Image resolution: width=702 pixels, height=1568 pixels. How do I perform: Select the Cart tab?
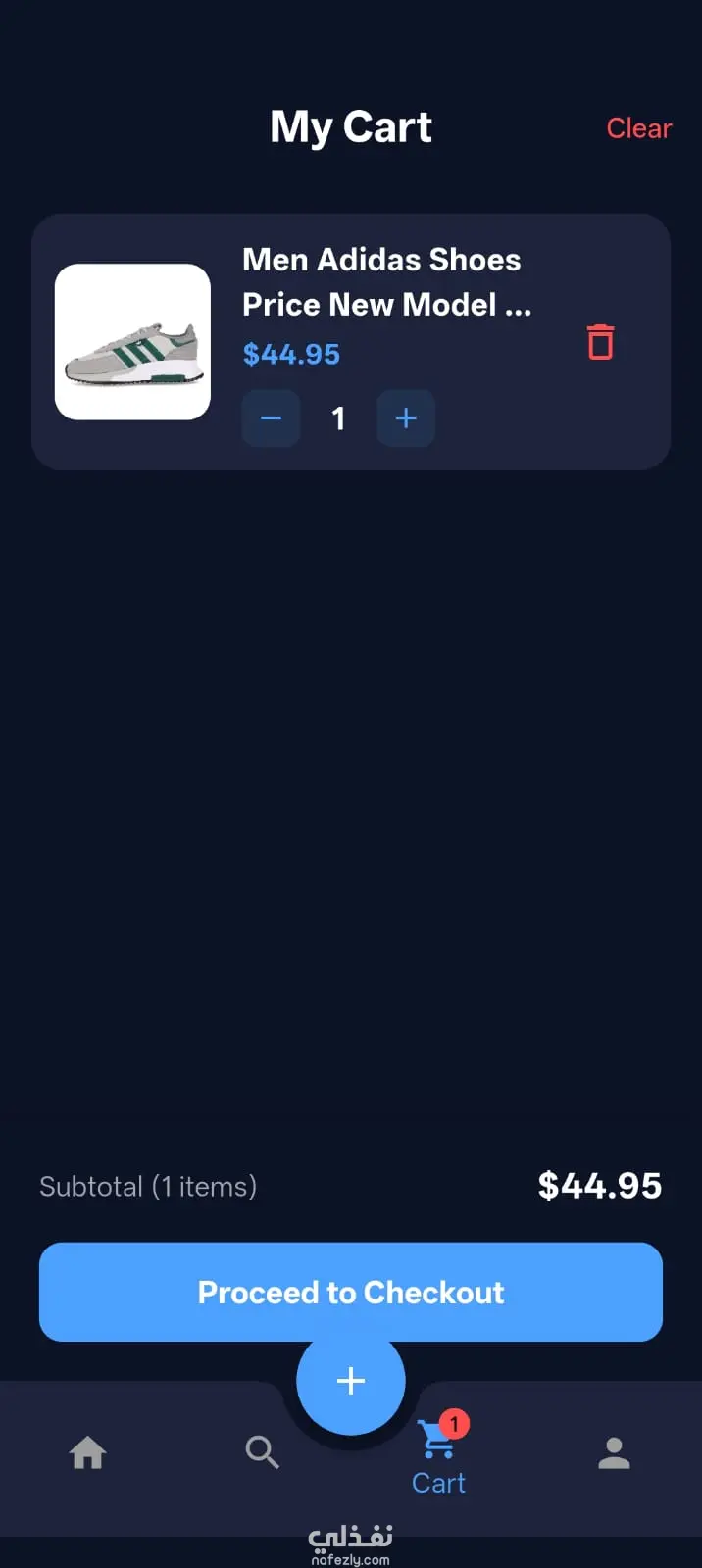coord(438,1456)
